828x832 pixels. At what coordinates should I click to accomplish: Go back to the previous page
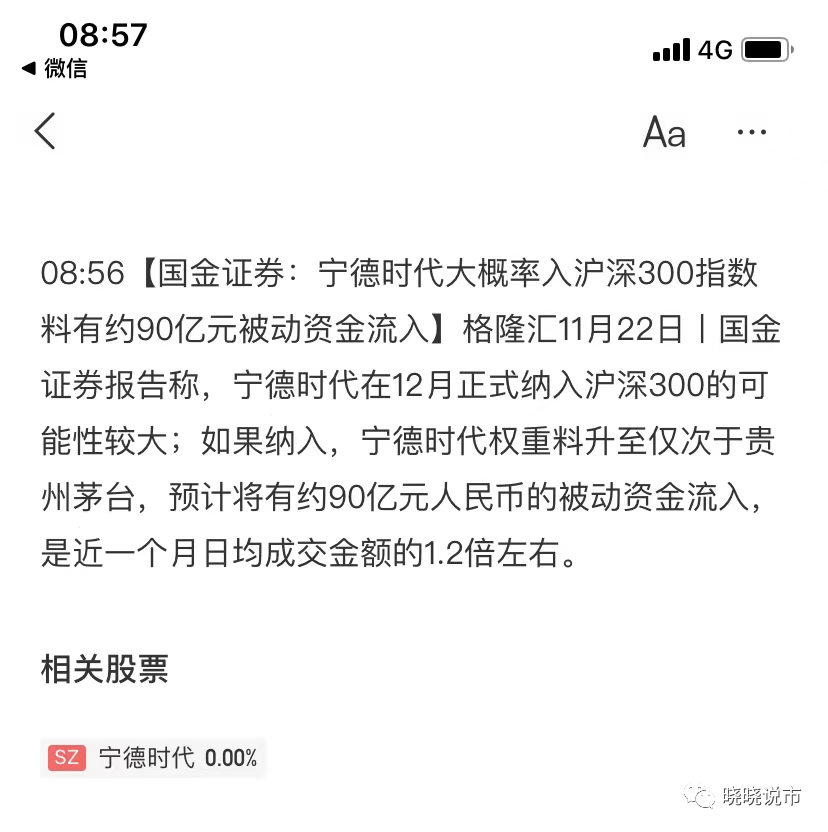click(45, 131)
